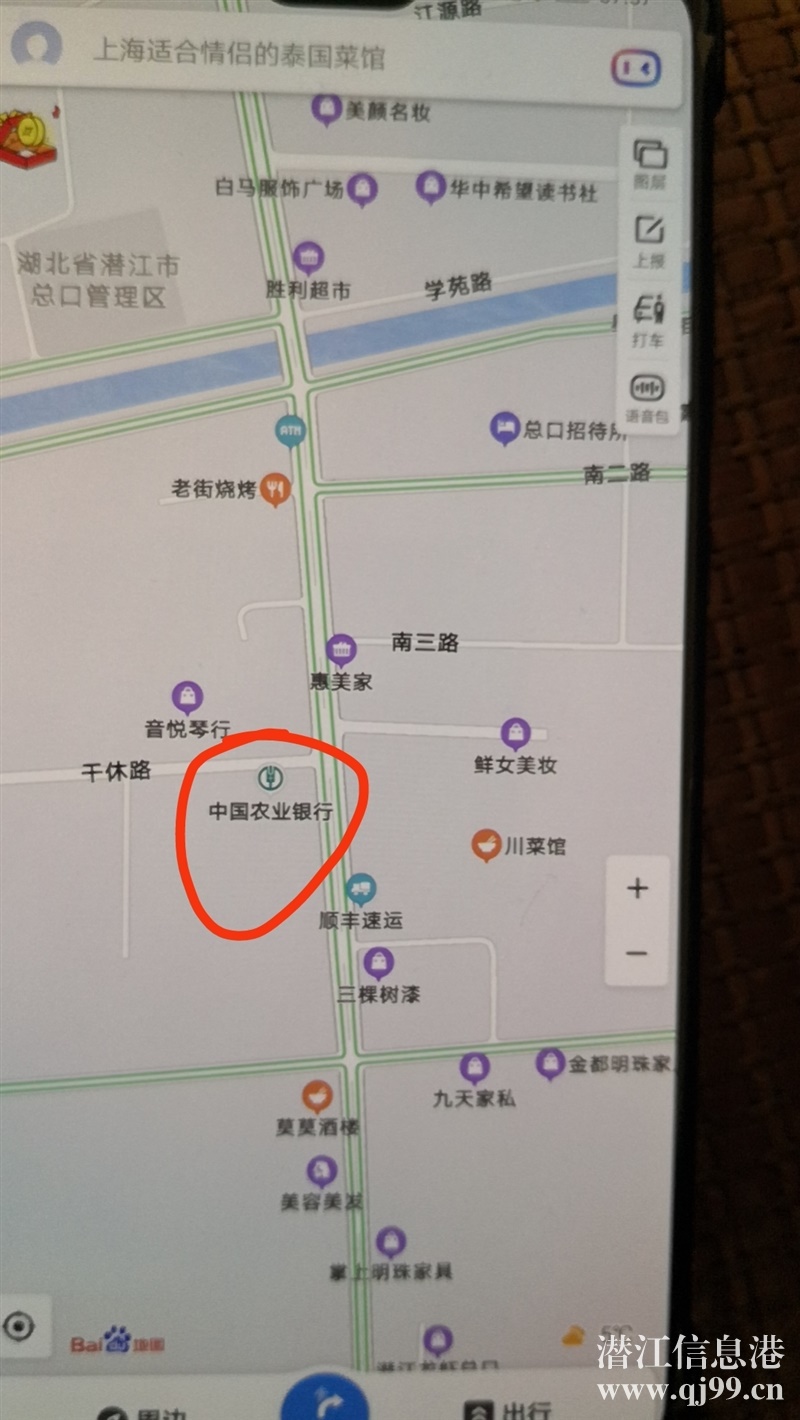Image resolution: width=800 pixels, height=1420 pixels.
Task: Select the 中国农业银行 marker on the map
Action: pyautogui.click(x=268, y=776)
